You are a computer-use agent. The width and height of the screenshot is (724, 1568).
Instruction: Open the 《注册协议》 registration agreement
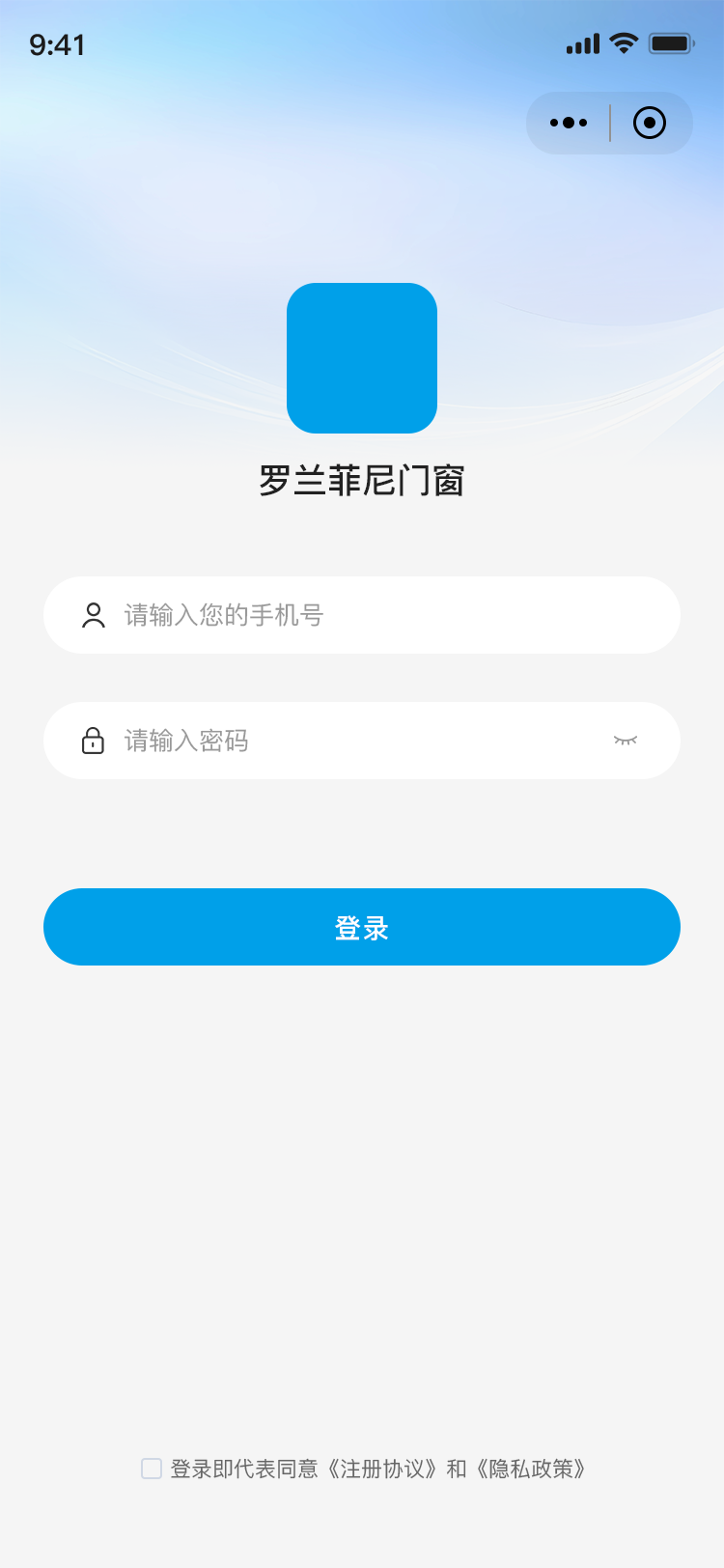click(380, 1469)
